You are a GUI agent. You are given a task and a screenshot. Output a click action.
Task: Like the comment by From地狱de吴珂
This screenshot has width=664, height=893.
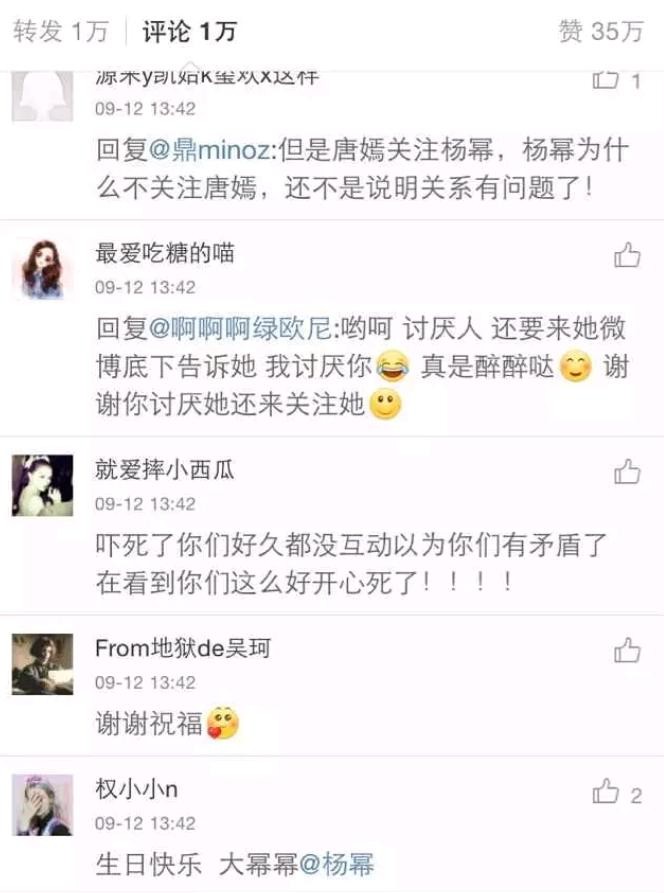(x=627, y=651)
